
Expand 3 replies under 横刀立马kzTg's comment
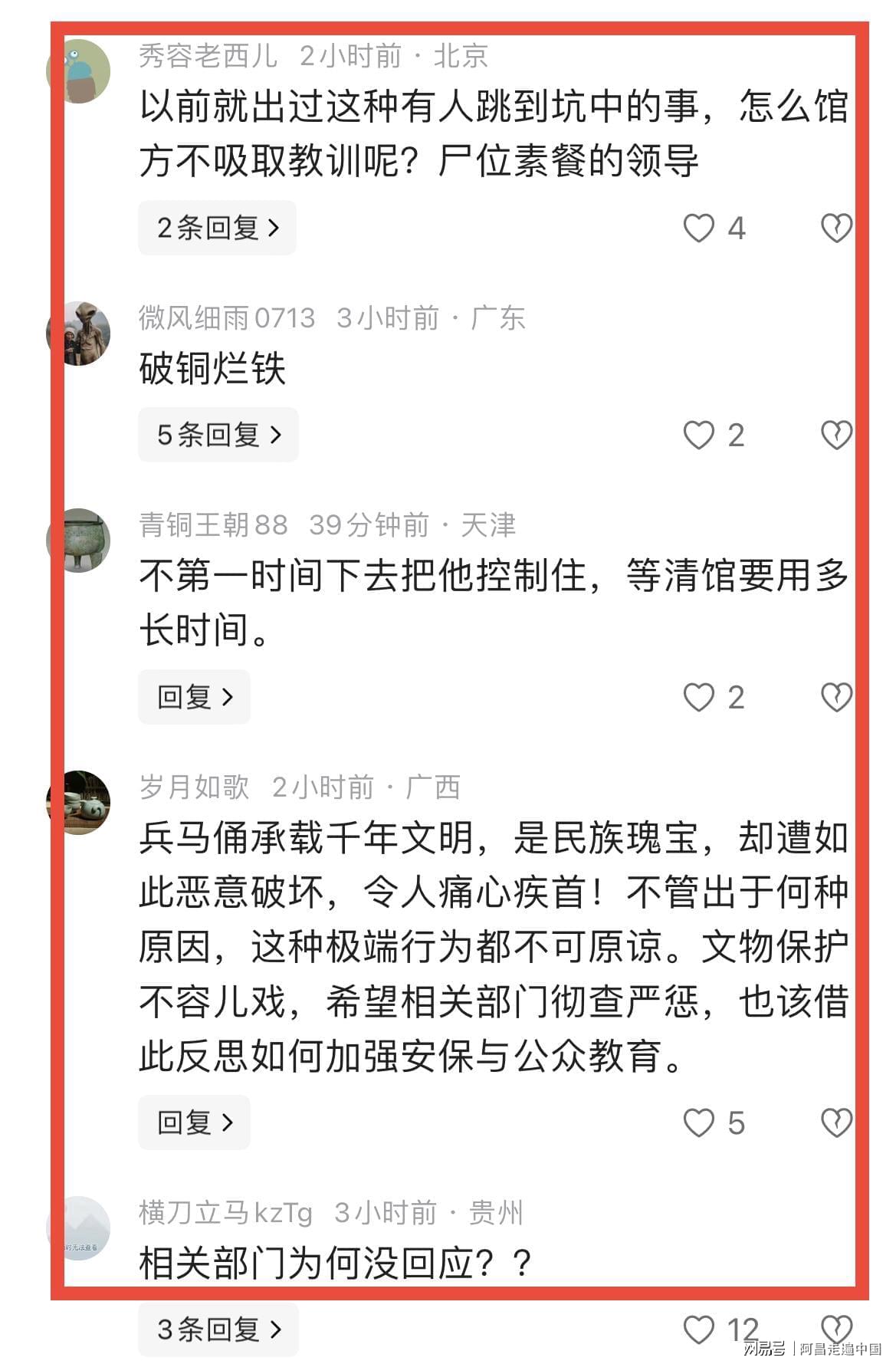pyautogui.click(x=218, y=1329)
